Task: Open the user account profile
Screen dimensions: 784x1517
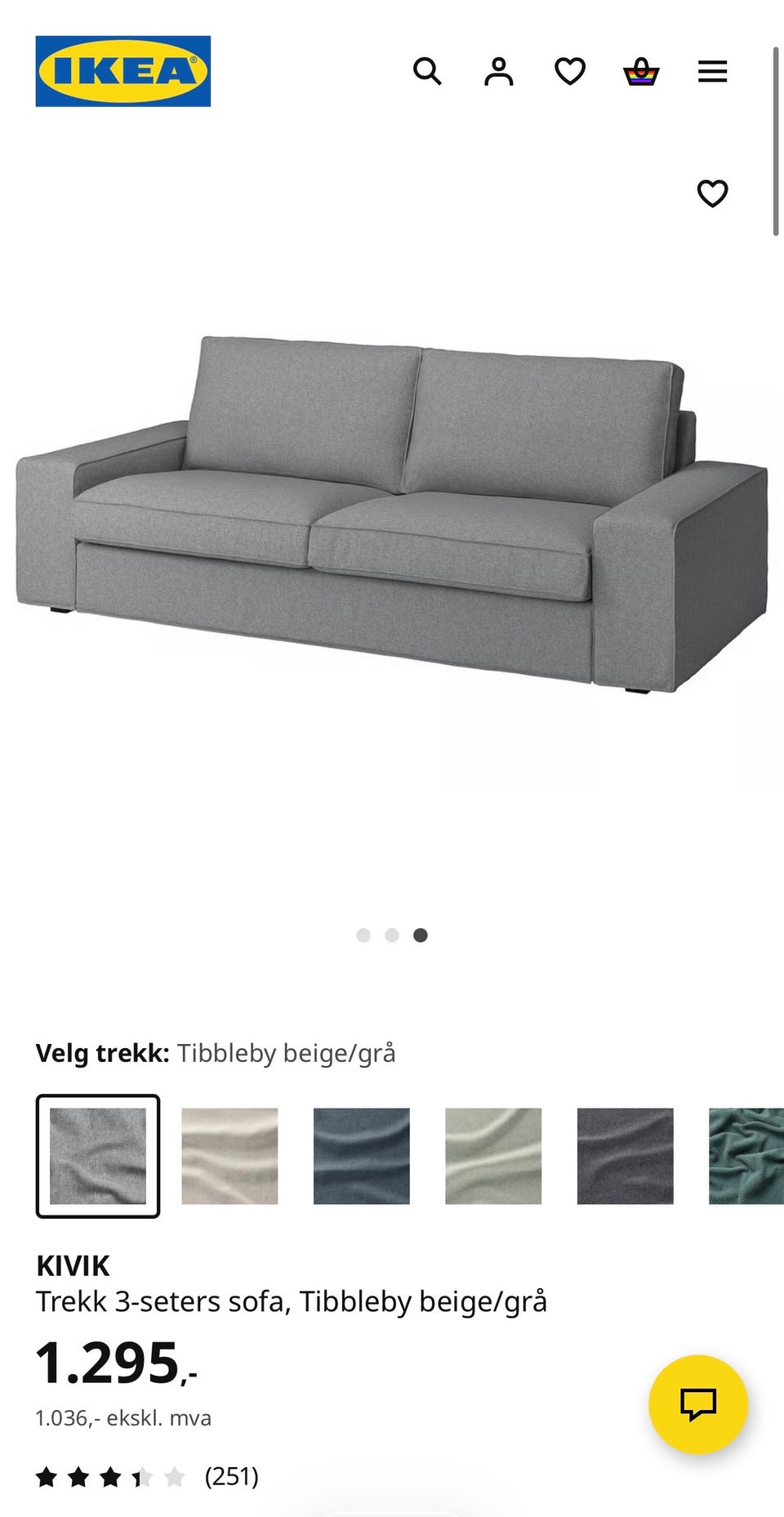Action: click(x=498, y=72)
